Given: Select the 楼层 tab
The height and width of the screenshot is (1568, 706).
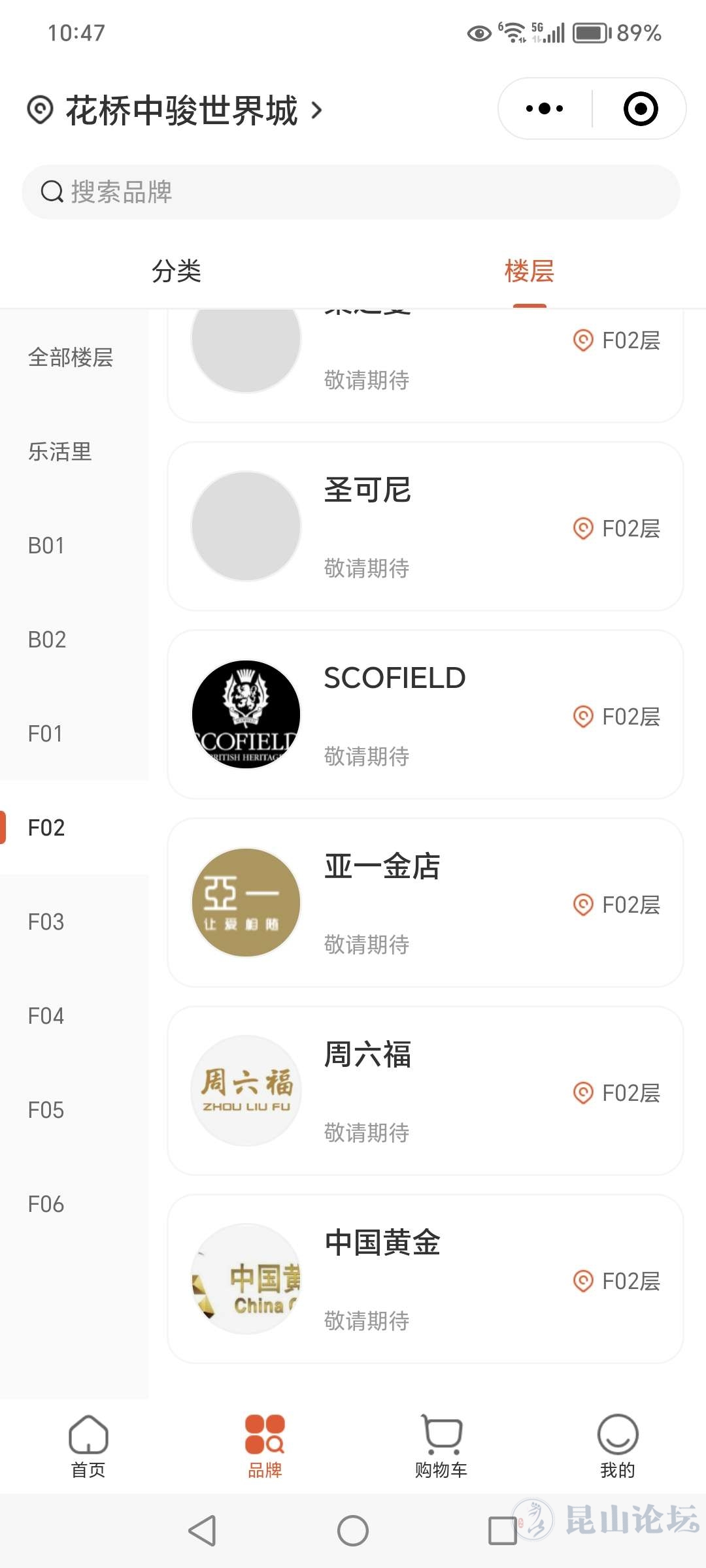Looking at the screenshot, I should [529, 271].
